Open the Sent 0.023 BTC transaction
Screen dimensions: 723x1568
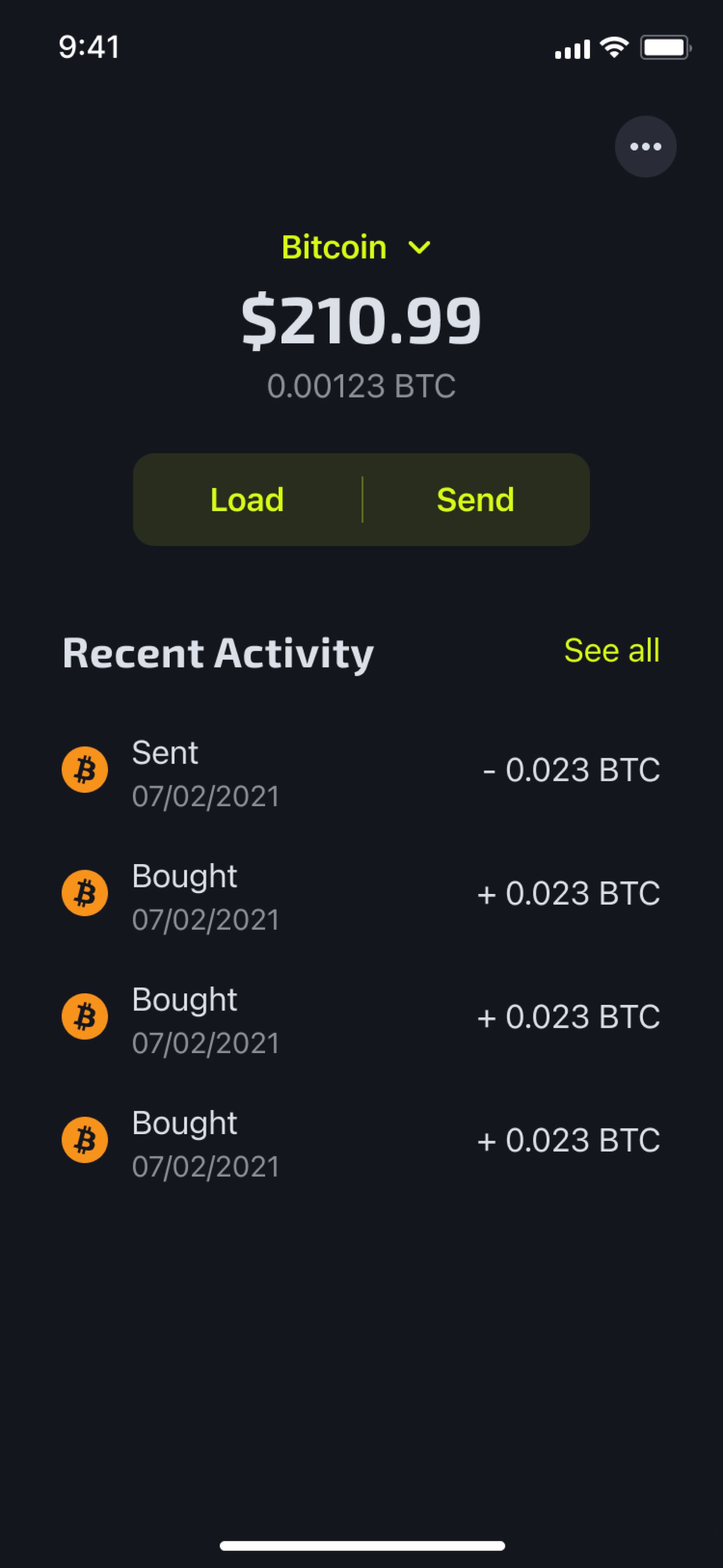tap(361, 770)
